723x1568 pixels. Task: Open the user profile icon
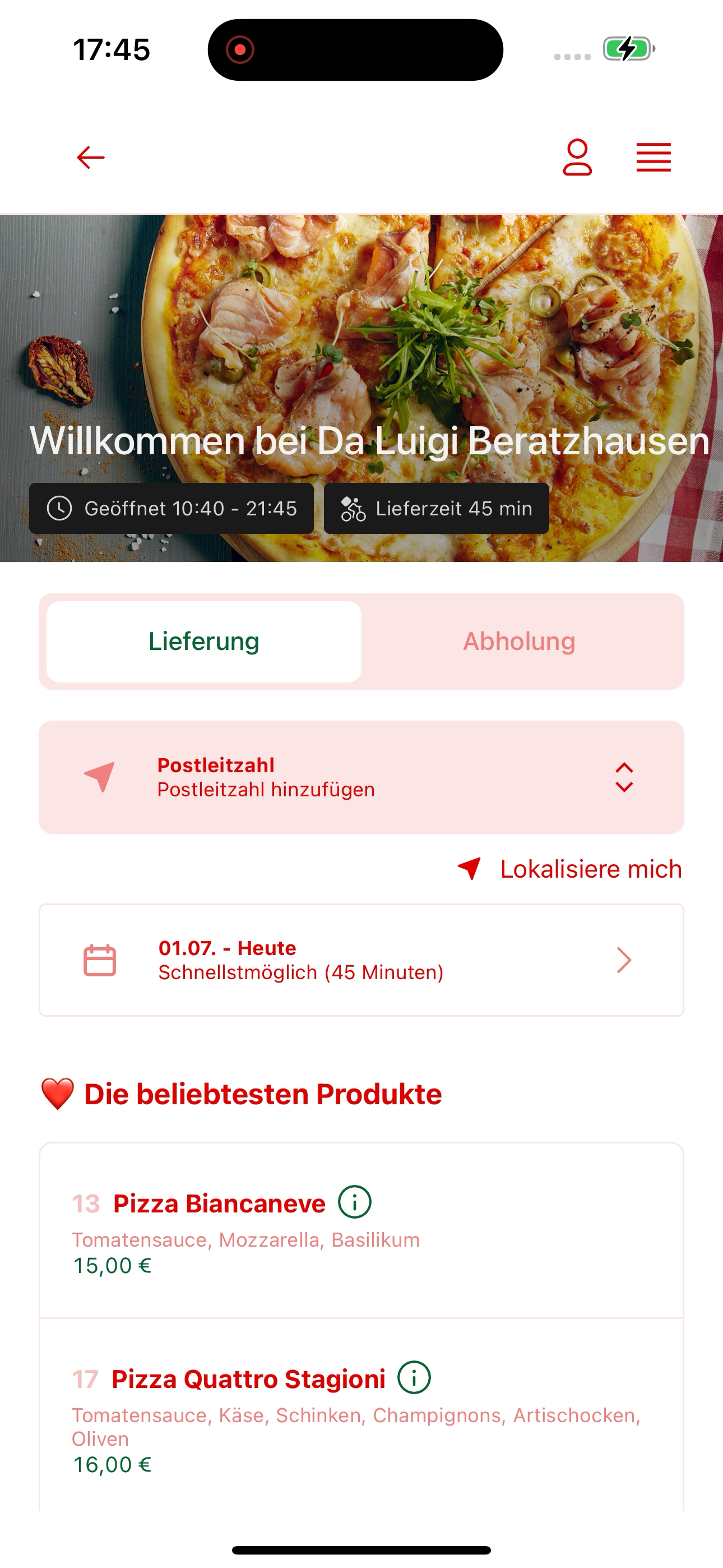tap(577, 158)
